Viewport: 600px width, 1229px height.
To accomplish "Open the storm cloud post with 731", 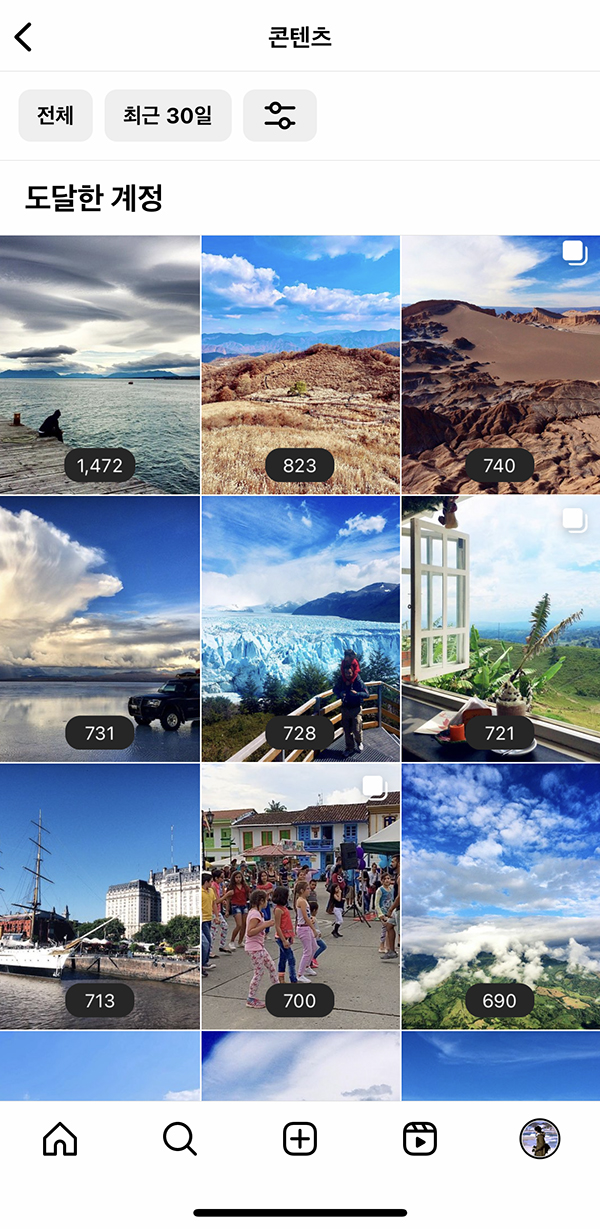I will tap(100, 630).
